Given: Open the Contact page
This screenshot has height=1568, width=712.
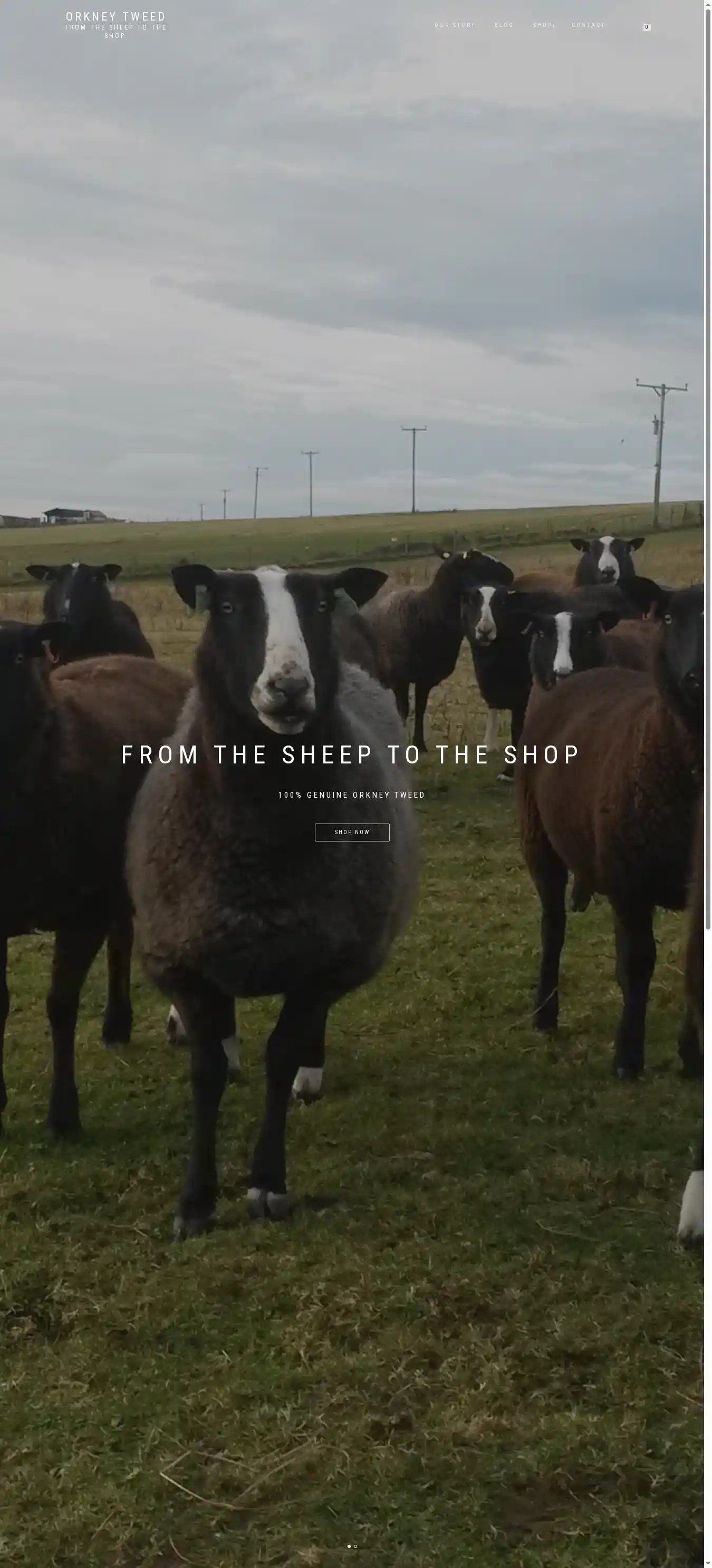Looking at the screenshot, I should pyautogui.click(x=588, y=25).
